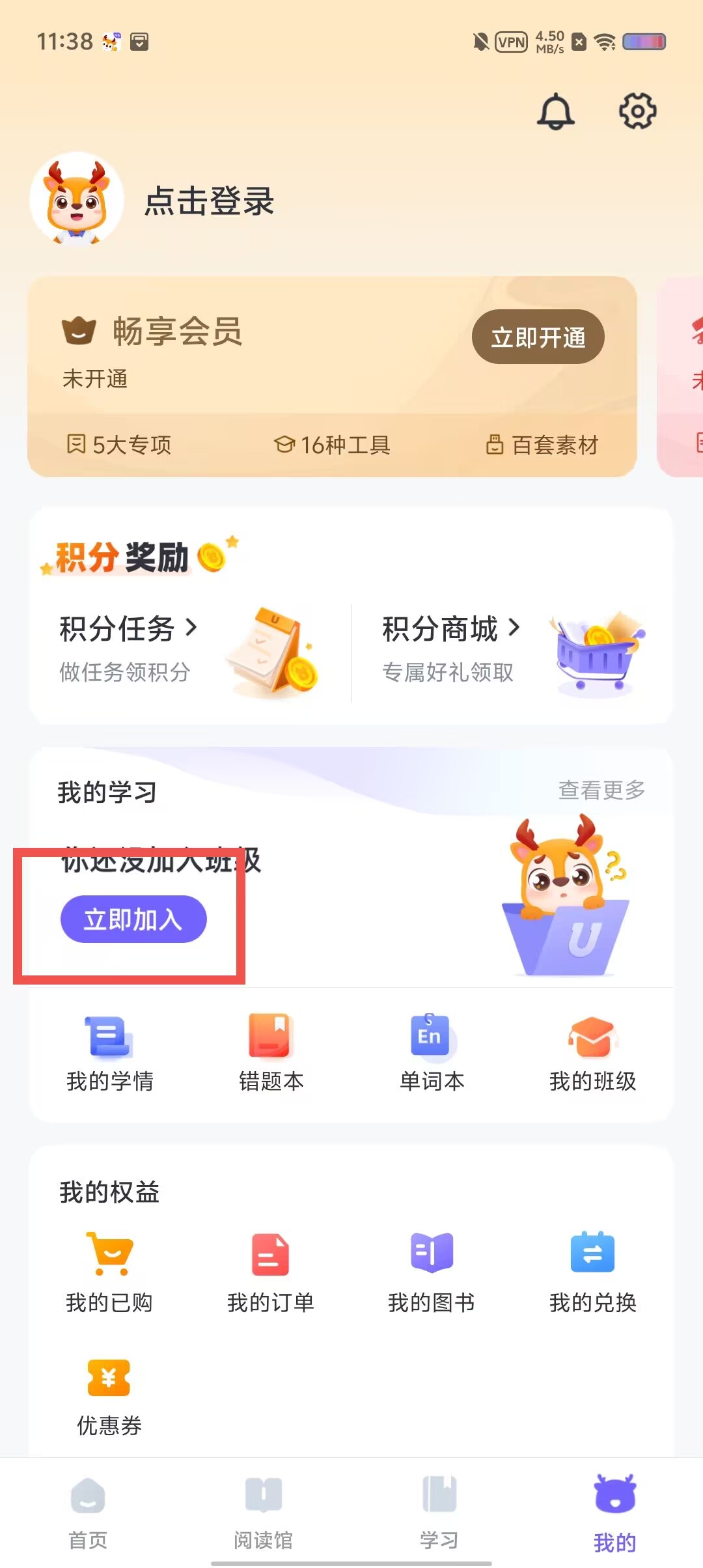The image size is (703, 1568).
Task: View more with 查看更多
Action: pos(601,790)
